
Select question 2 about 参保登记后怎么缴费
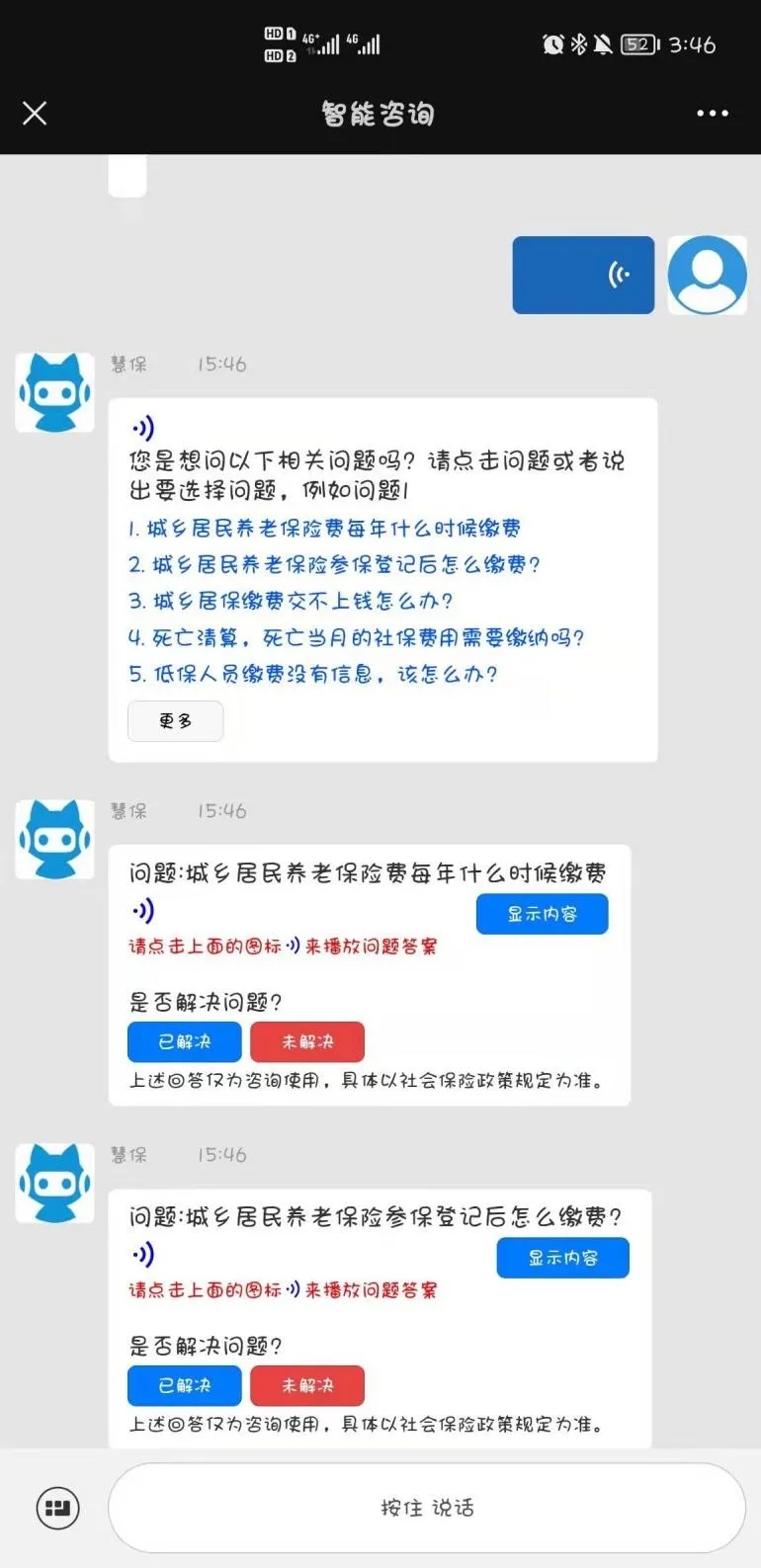point(334,565)
